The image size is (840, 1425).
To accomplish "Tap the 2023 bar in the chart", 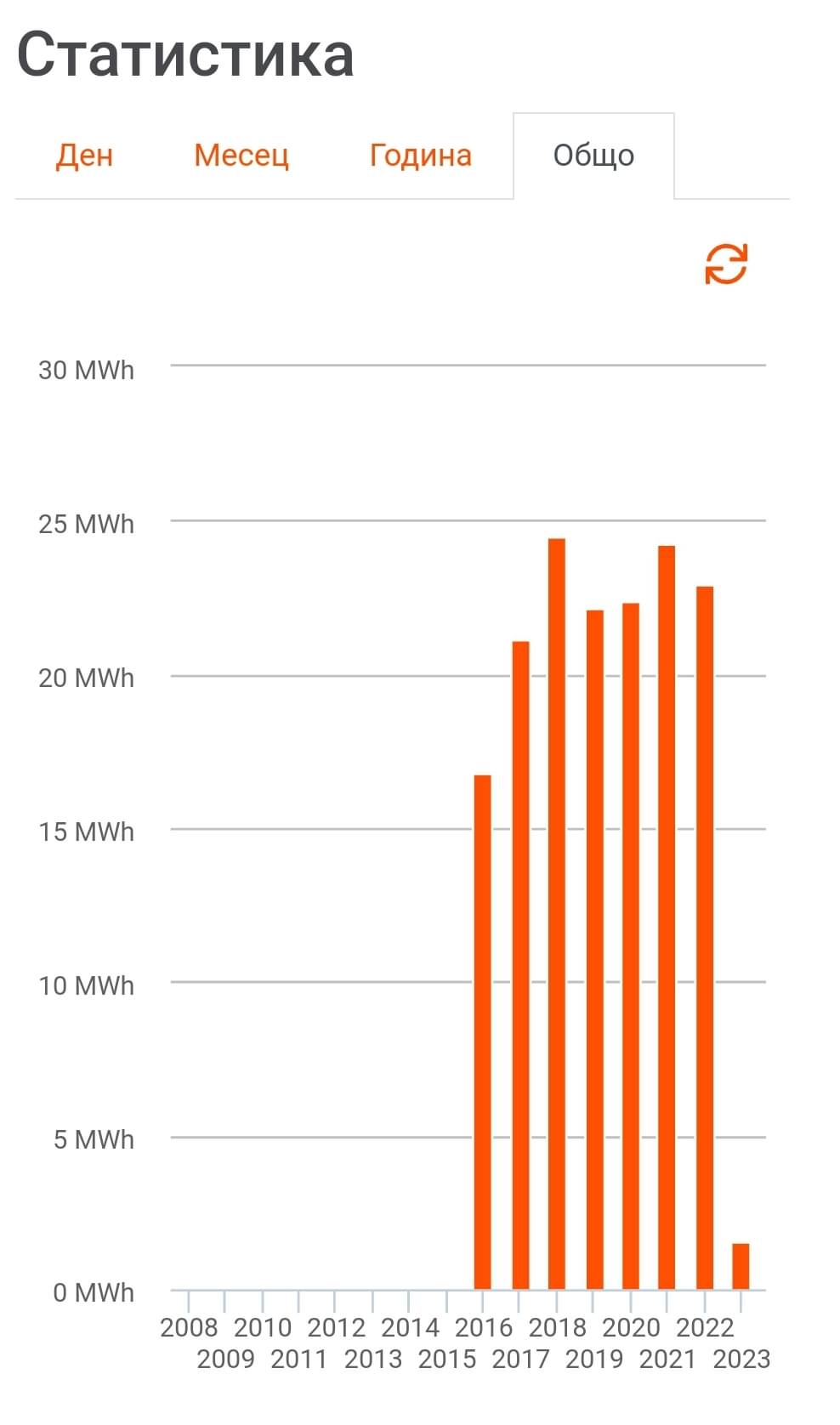I will [x=741, y=1267].
